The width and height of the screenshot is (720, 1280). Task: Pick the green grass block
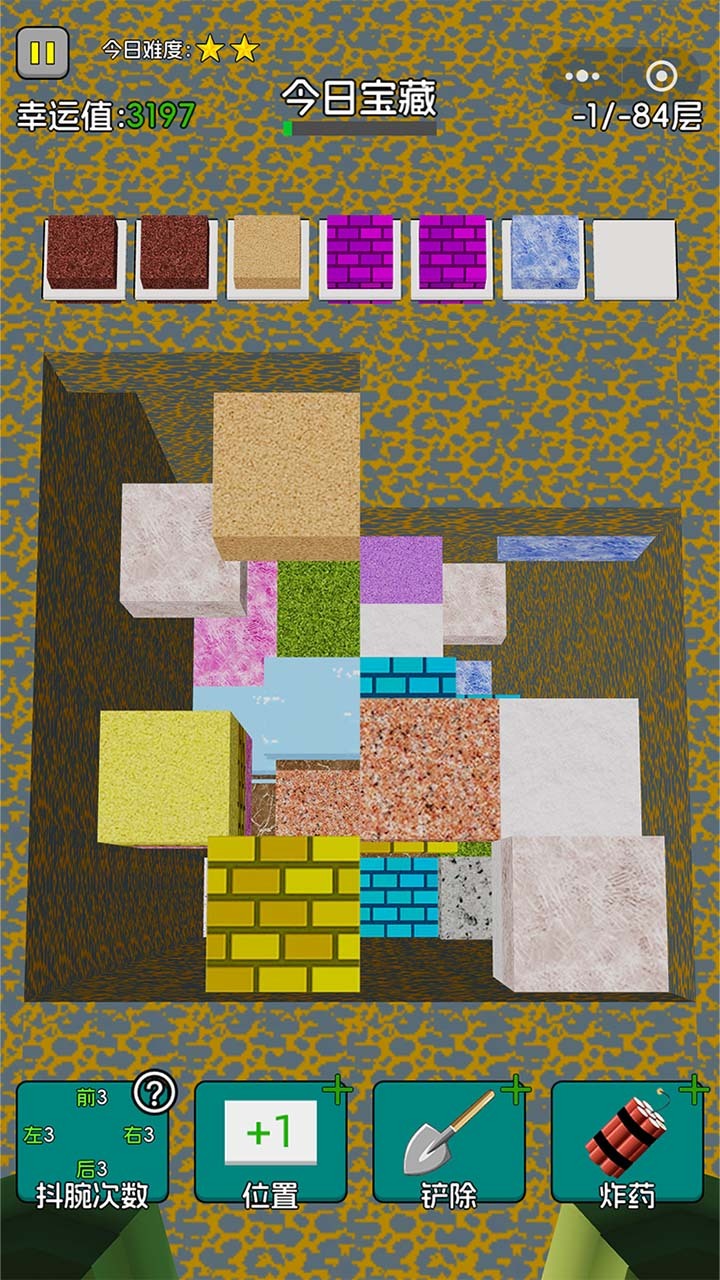[x=317, y=607]
